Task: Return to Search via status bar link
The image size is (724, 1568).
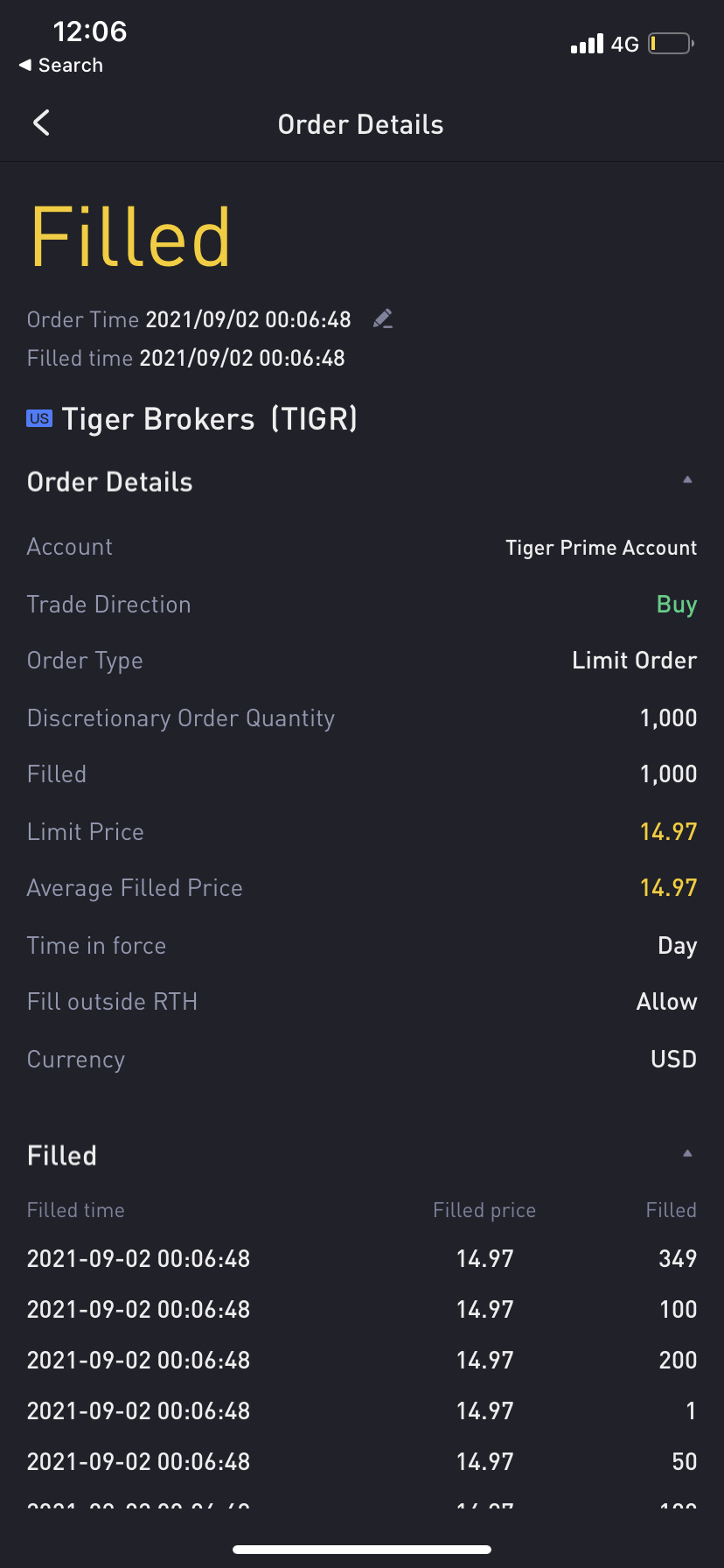Action: (61, 66)
